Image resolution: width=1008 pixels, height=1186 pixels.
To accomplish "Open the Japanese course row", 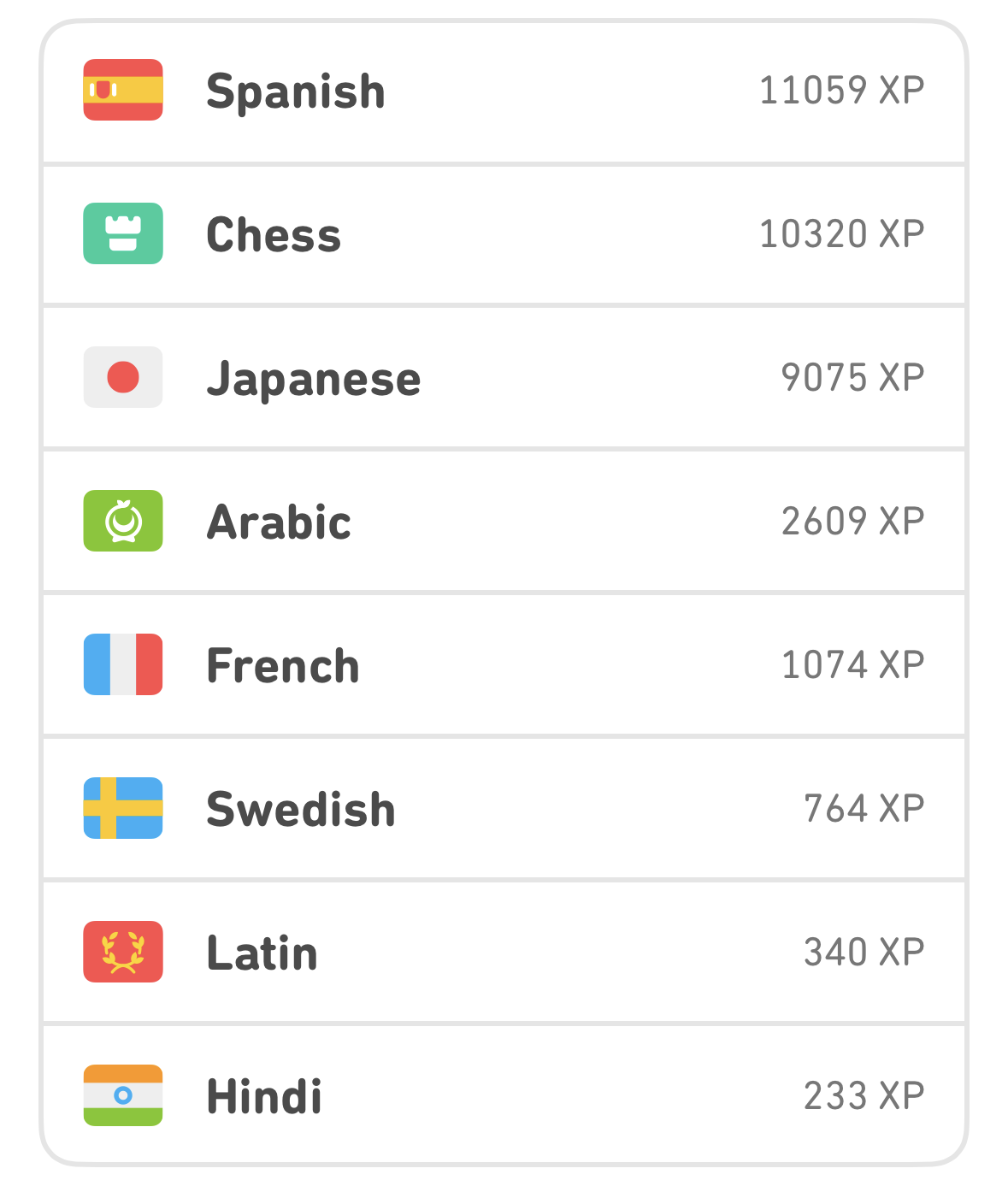I will 504,378.
